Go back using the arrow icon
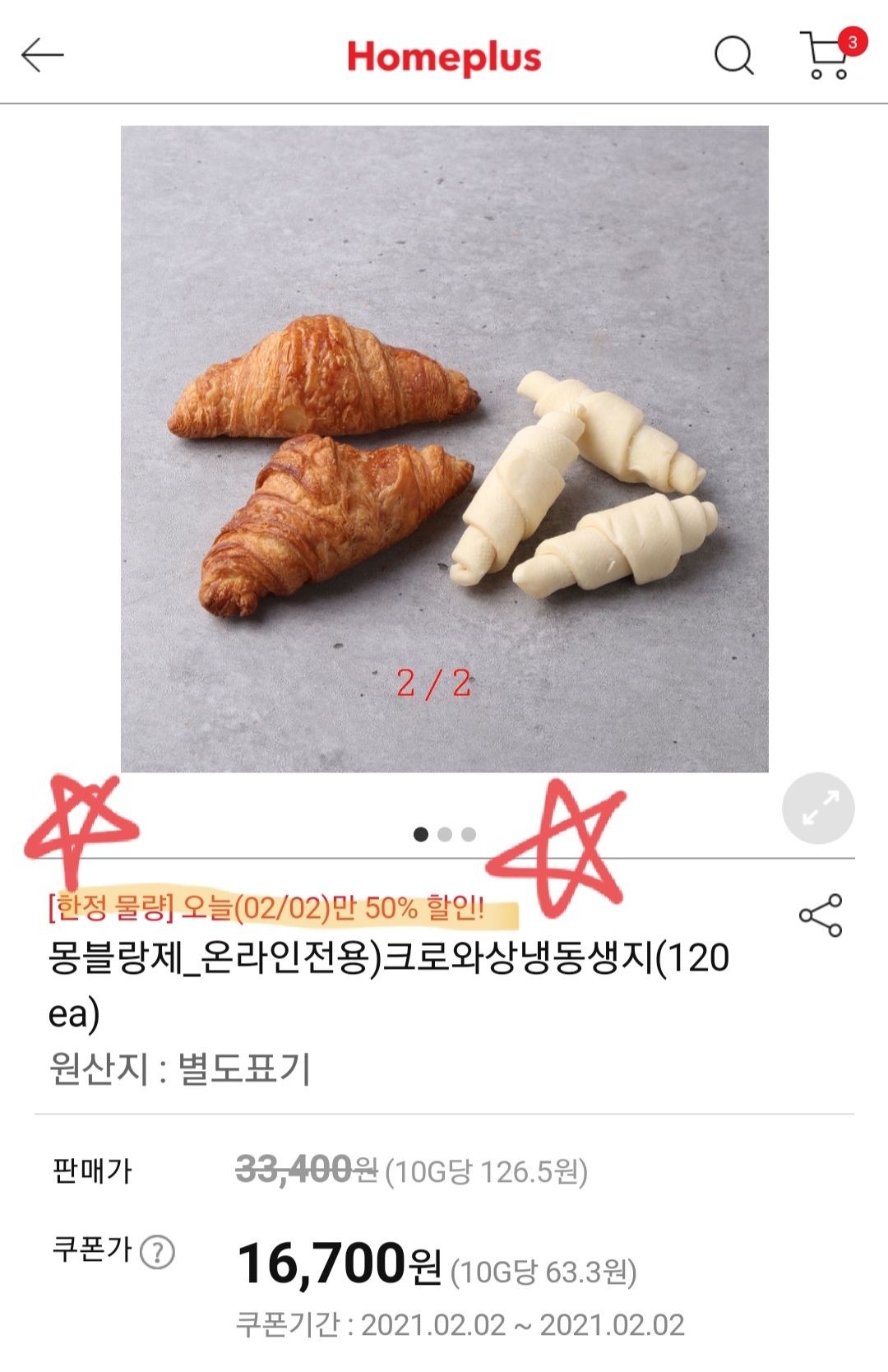This screenshot has height=1372, width=888. (43, 56)
